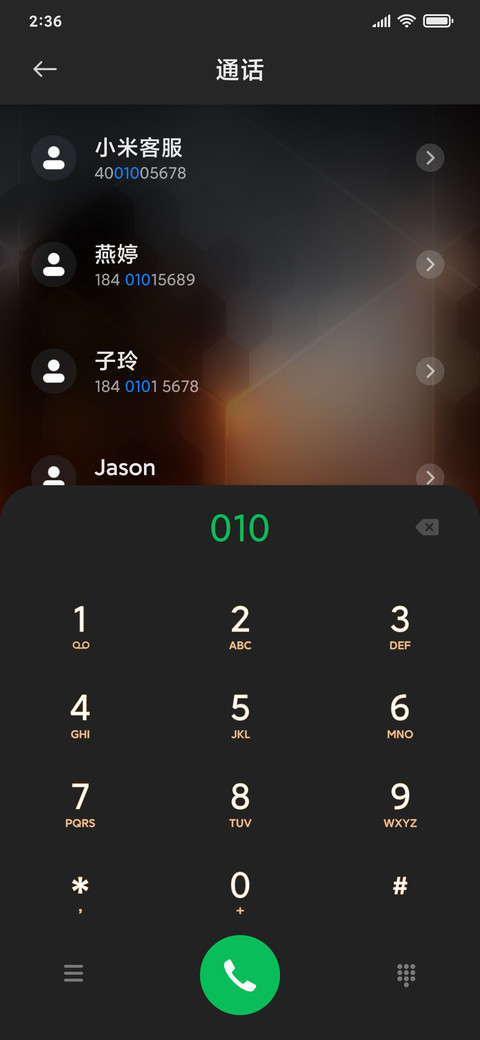This screenshot has width=480, height=1040.
Task: Dial the digit 4
Action: 80,716
